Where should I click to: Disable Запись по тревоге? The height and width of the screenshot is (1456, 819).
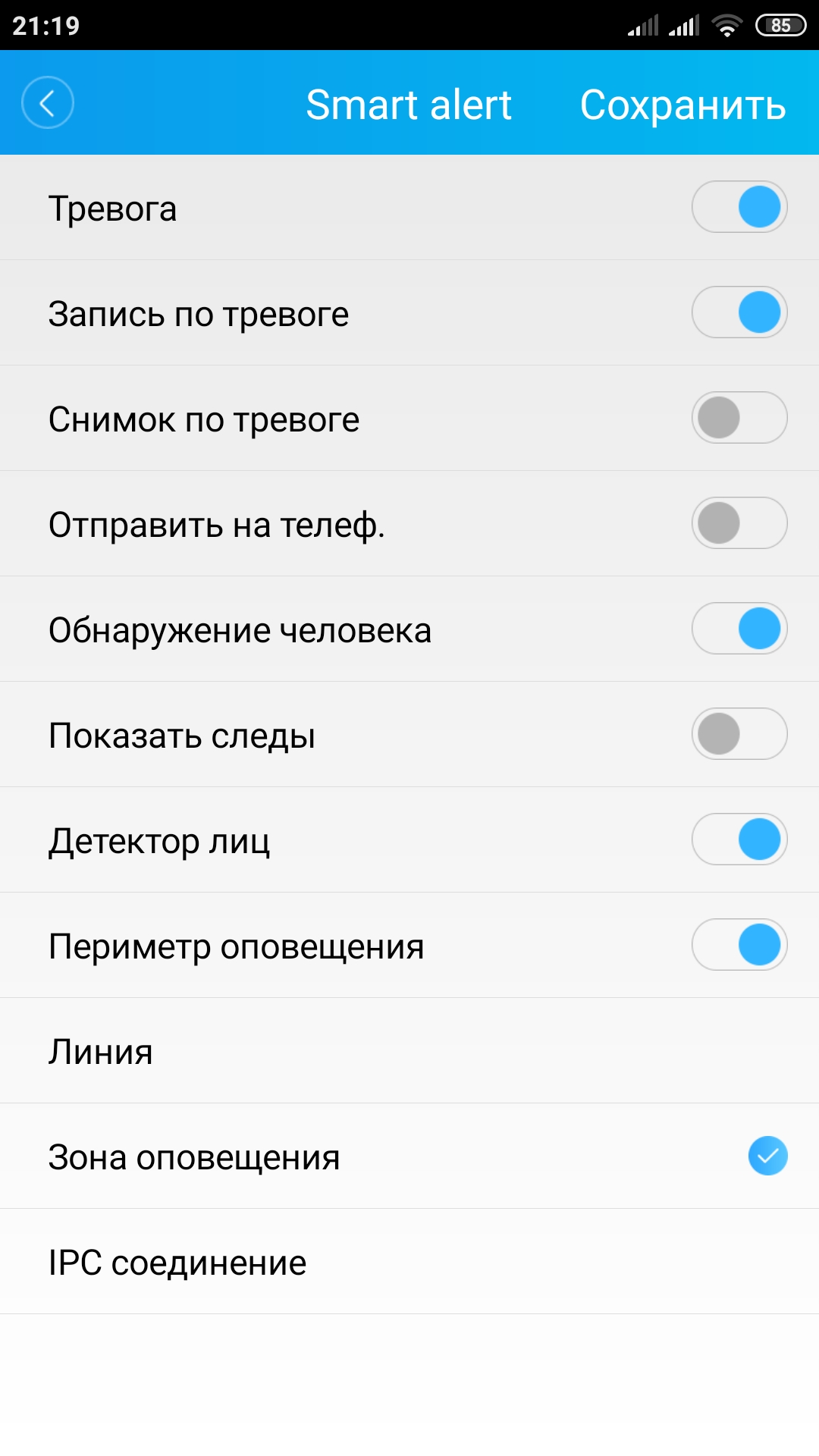tap(739, 312)
